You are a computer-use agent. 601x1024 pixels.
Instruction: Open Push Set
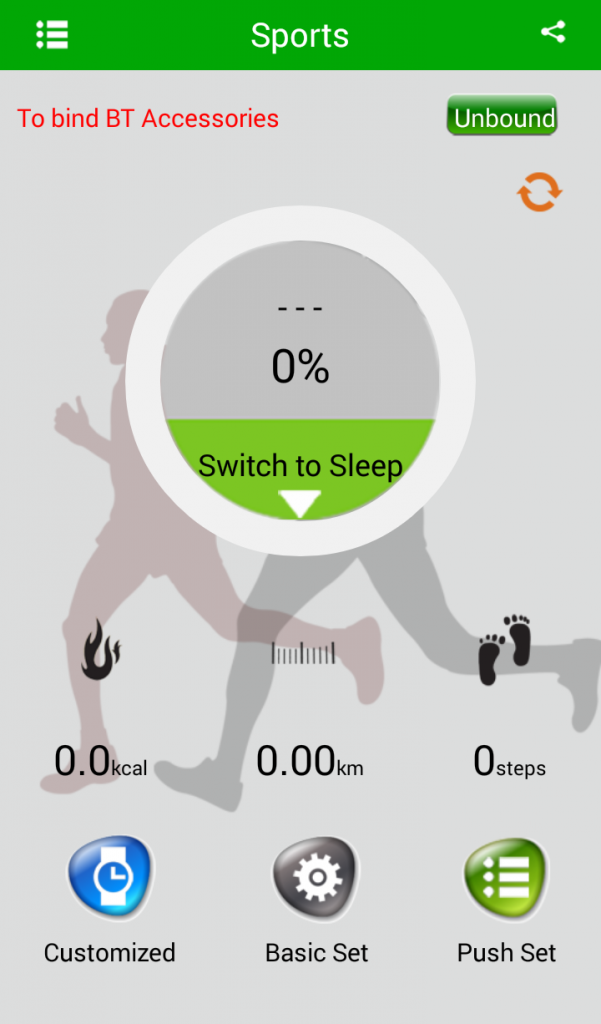point(506,901)
